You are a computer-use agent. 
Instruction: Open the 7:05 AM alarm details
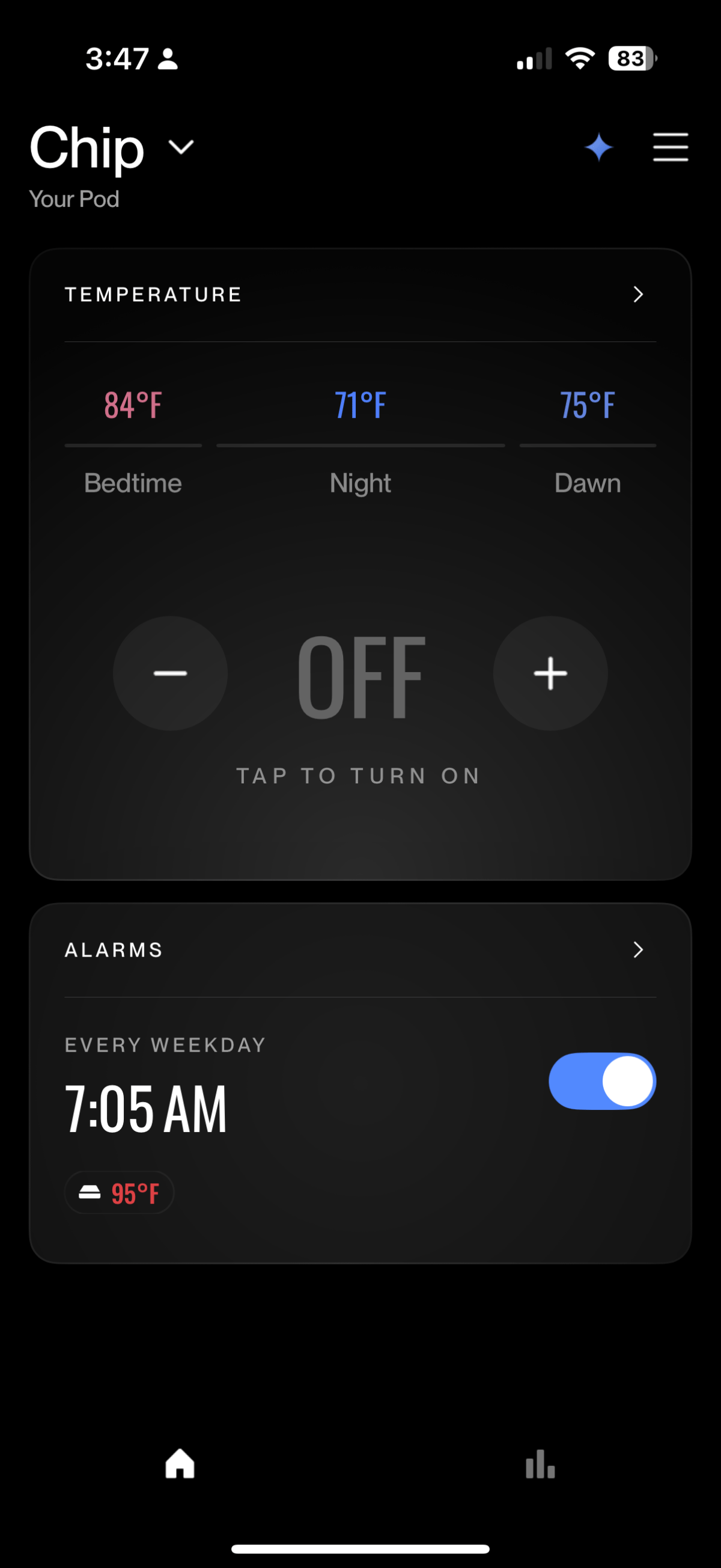[x=146, y=1109]
